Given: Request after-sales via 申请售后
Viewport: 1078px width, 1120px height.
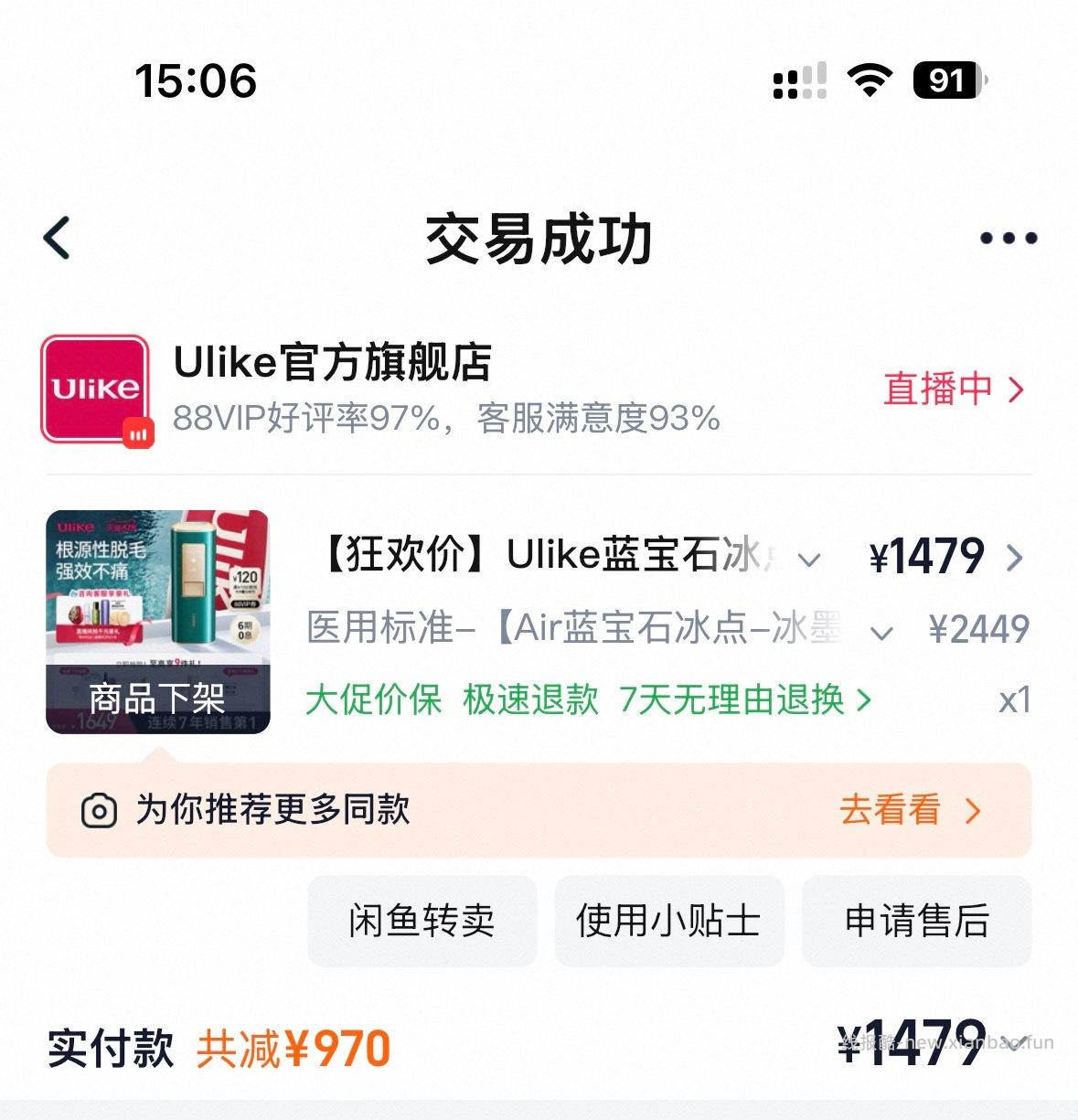Looking at the screenshot, I should point(917,921).
